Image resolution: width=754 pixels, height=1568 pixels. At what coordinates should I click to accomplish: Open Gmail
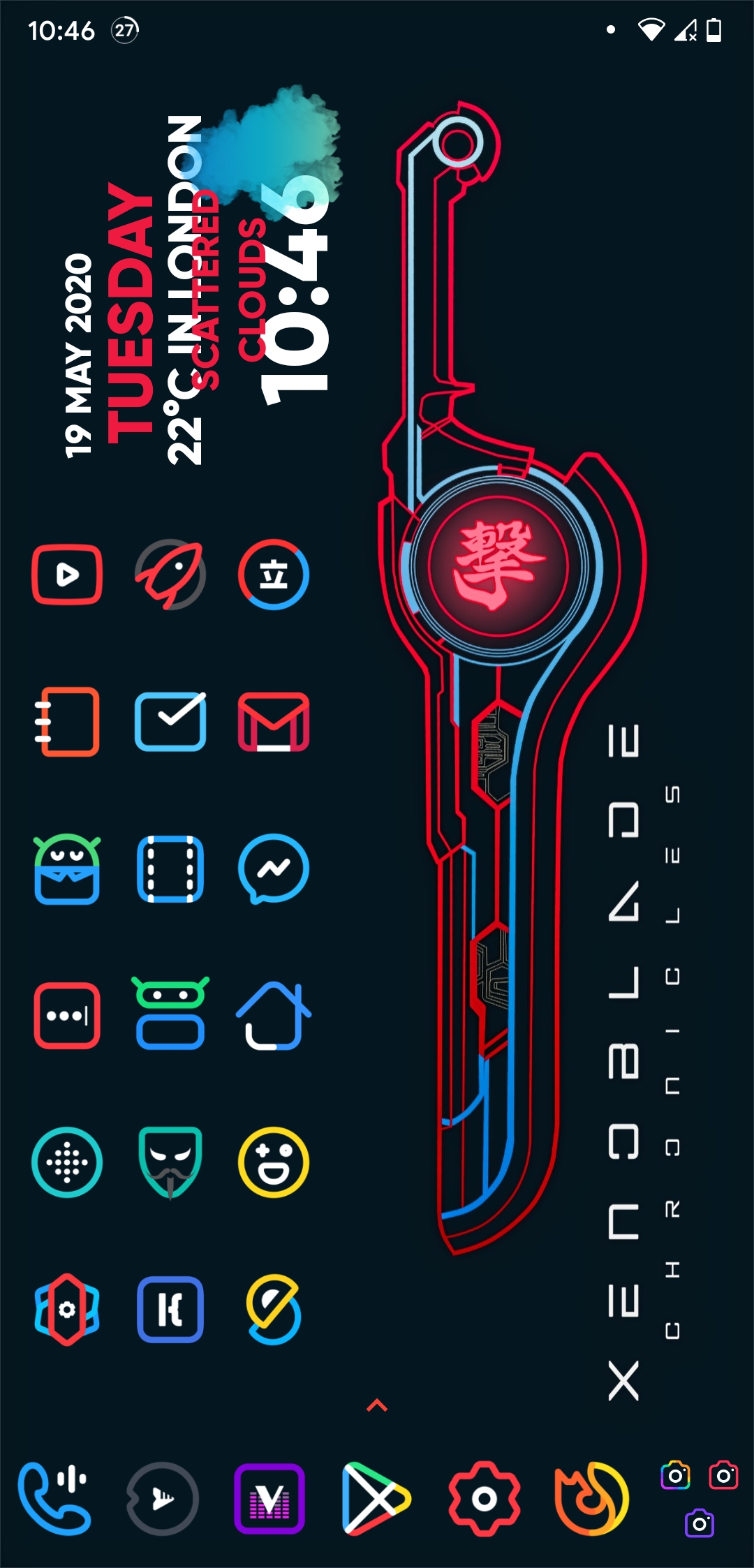(x=274, y=723)
